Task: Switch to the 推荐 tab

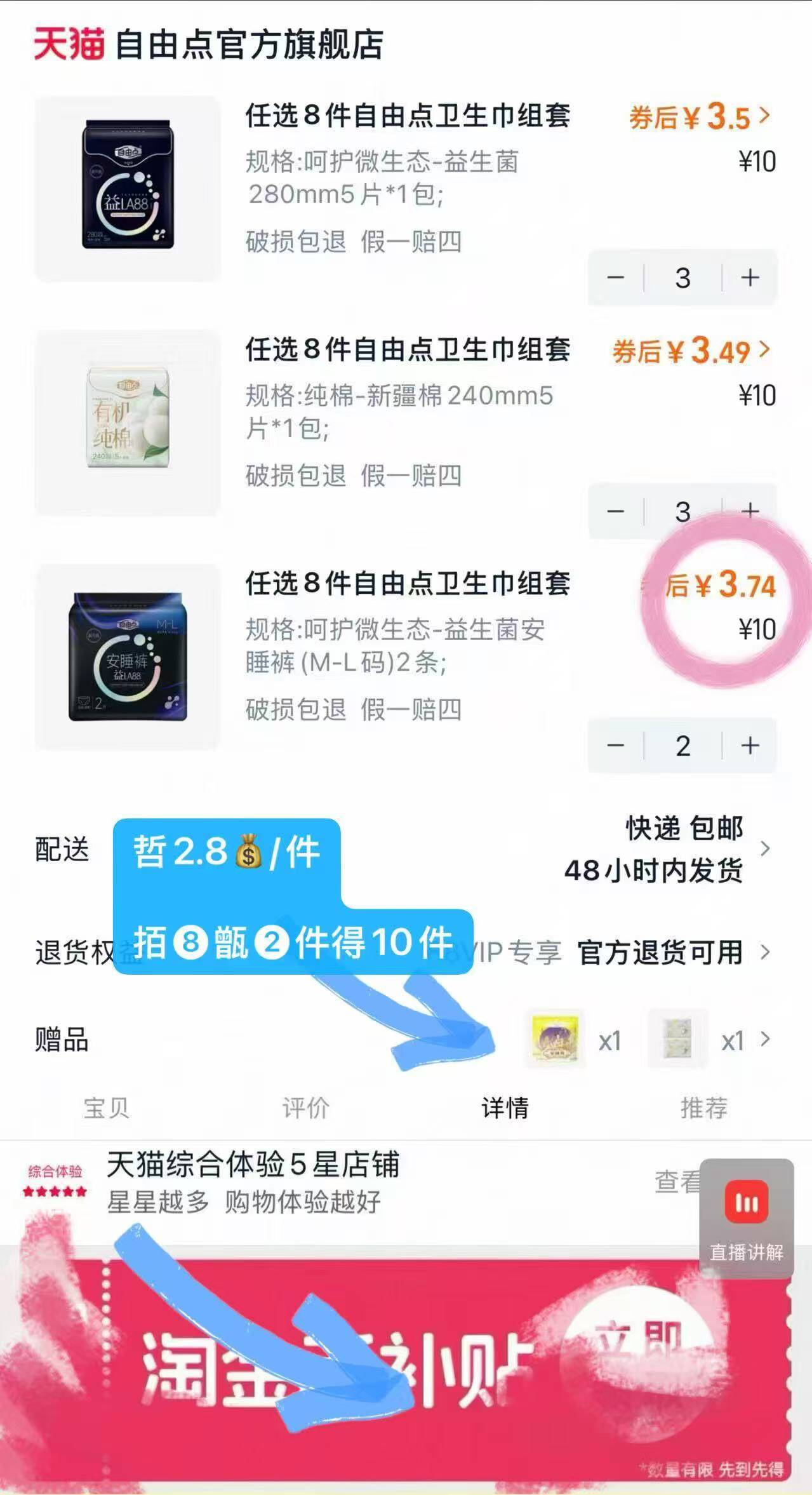Action: click(x=703, y=1108)
